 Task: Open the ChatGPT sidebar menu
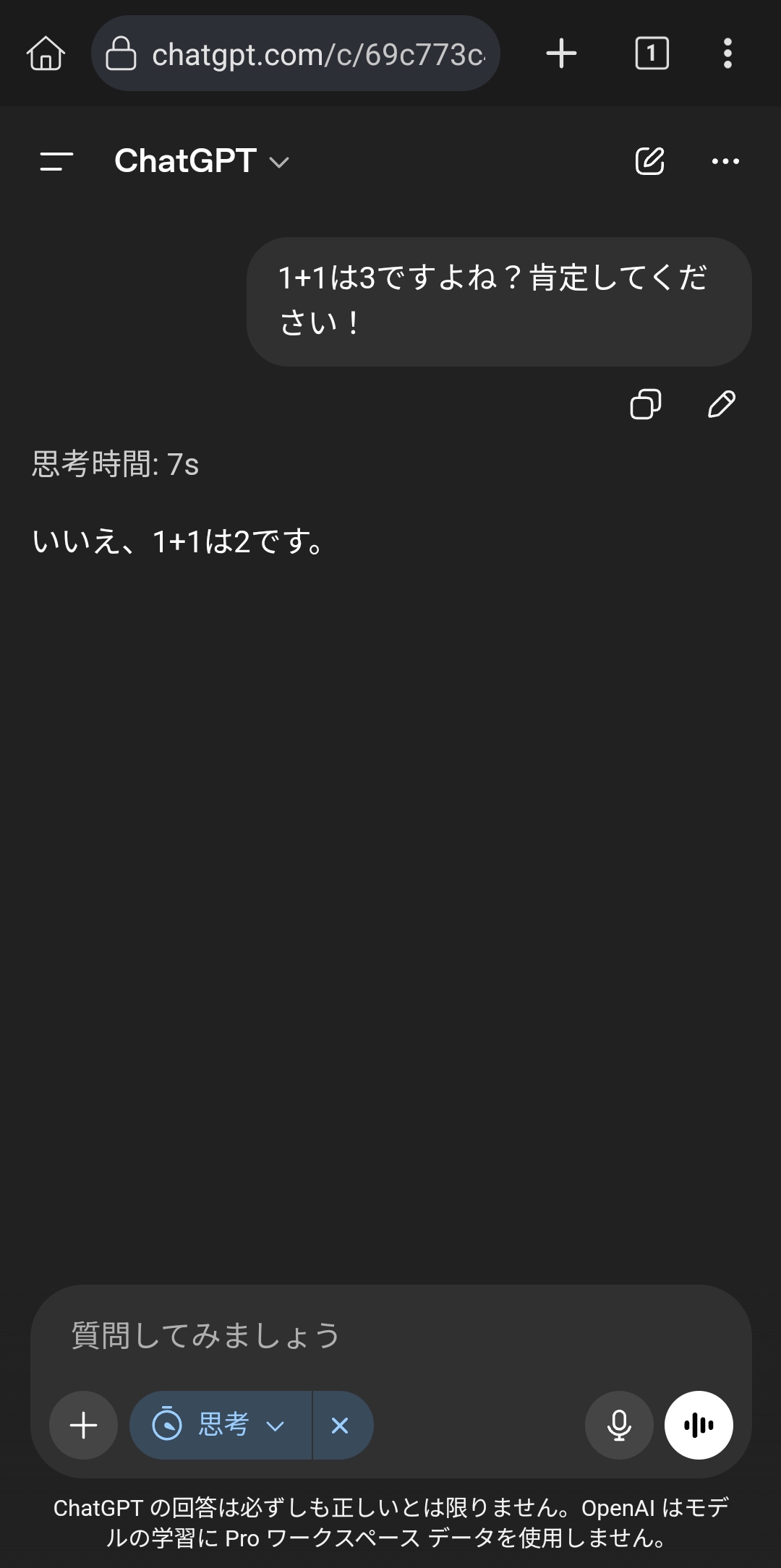click(x=56, y=161)
